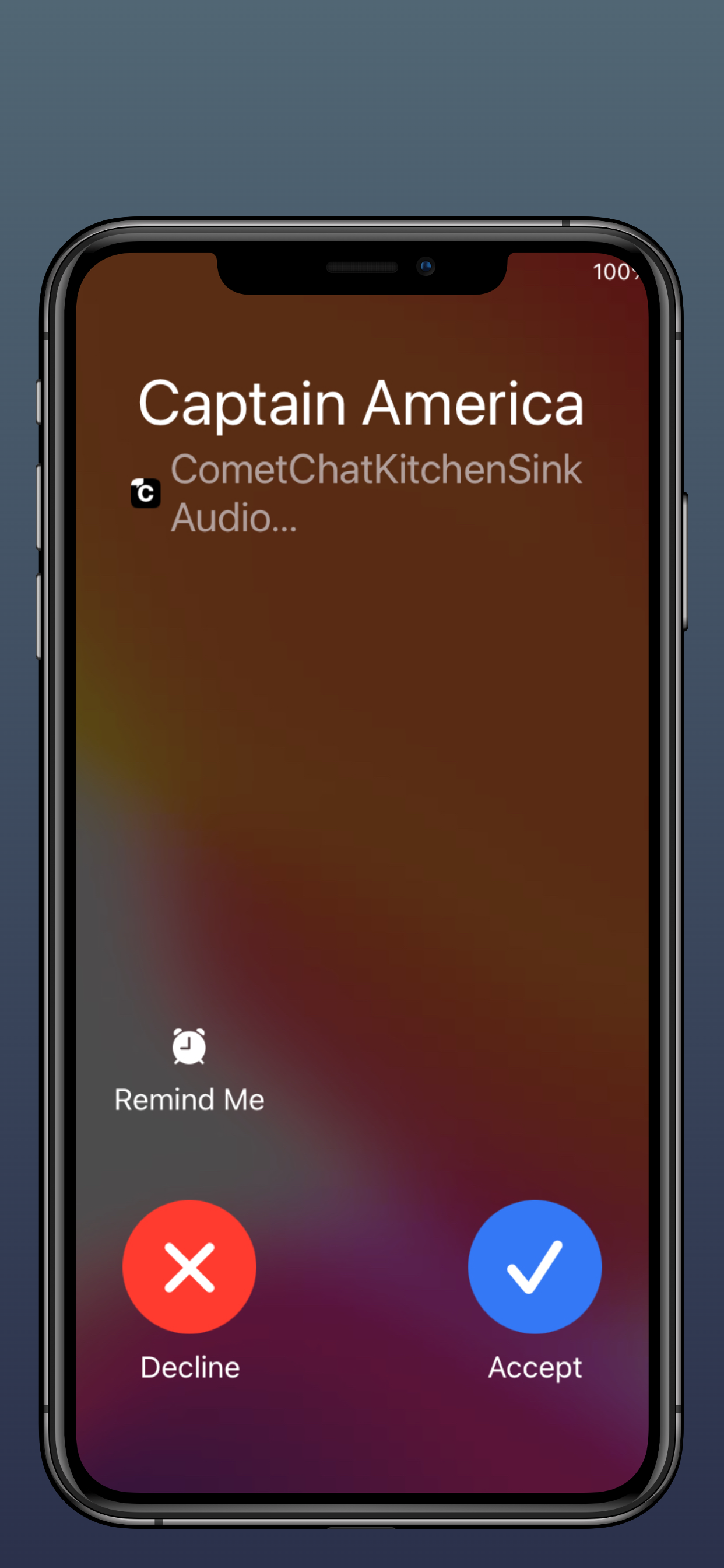Viewport: 724px width, 1568px height.
Task: Decline the call from Captain America
Action: 189,1268
